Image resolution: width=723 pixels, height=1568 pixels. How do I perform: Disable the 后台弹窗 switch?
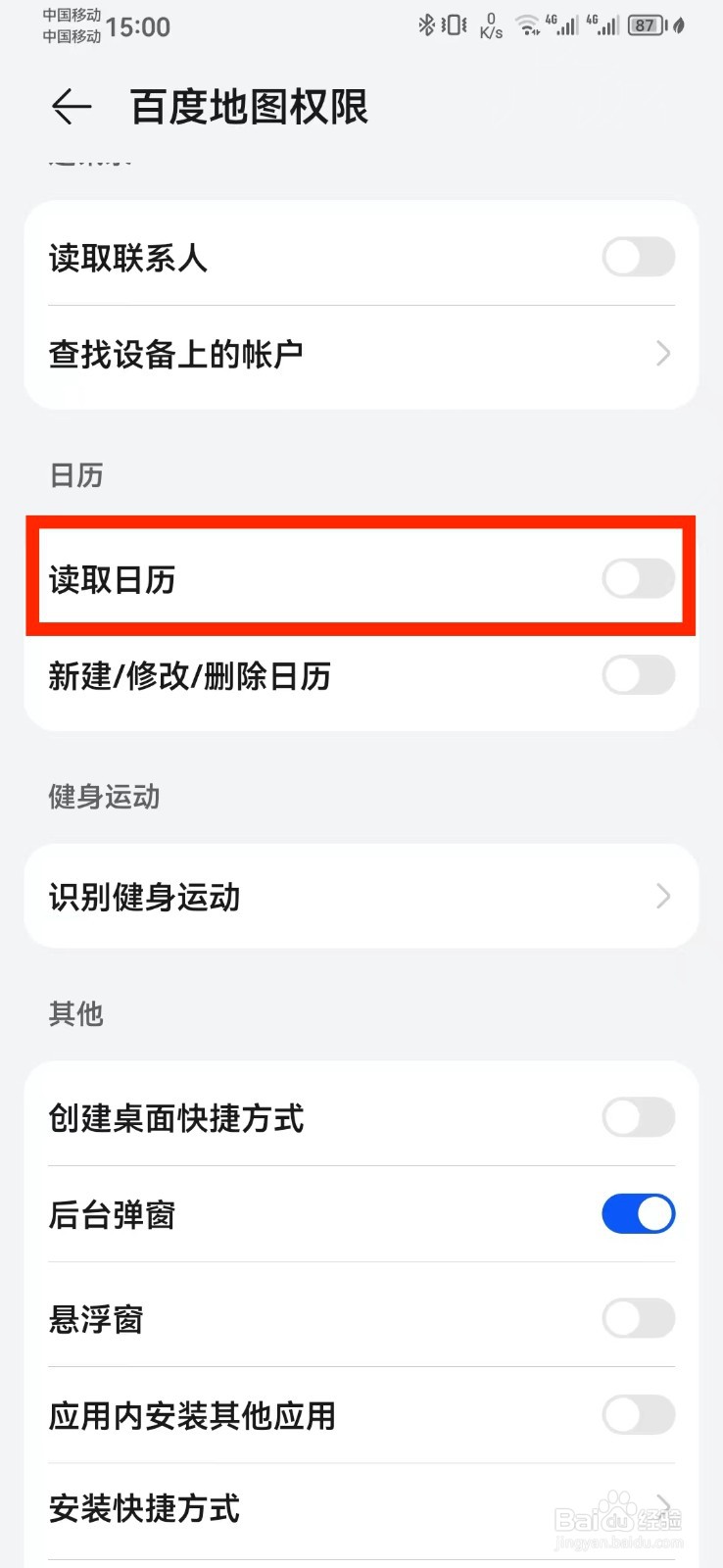tap(637, 1214)
